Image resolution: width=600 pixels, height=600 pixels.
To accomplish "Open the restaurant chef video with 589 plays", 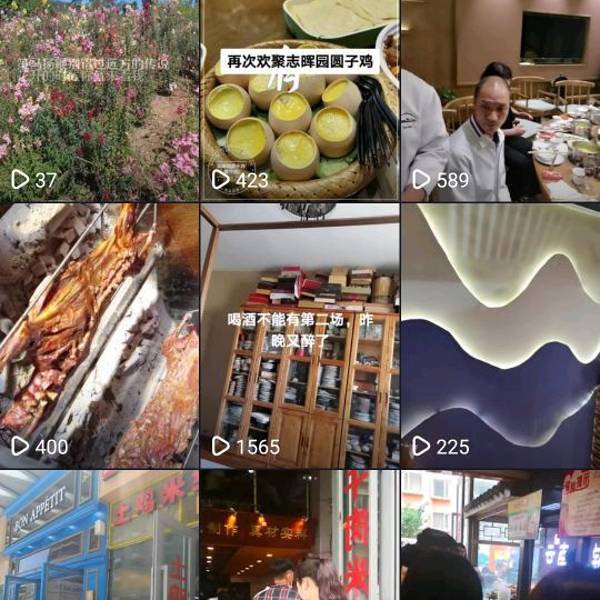I will 500,100.
